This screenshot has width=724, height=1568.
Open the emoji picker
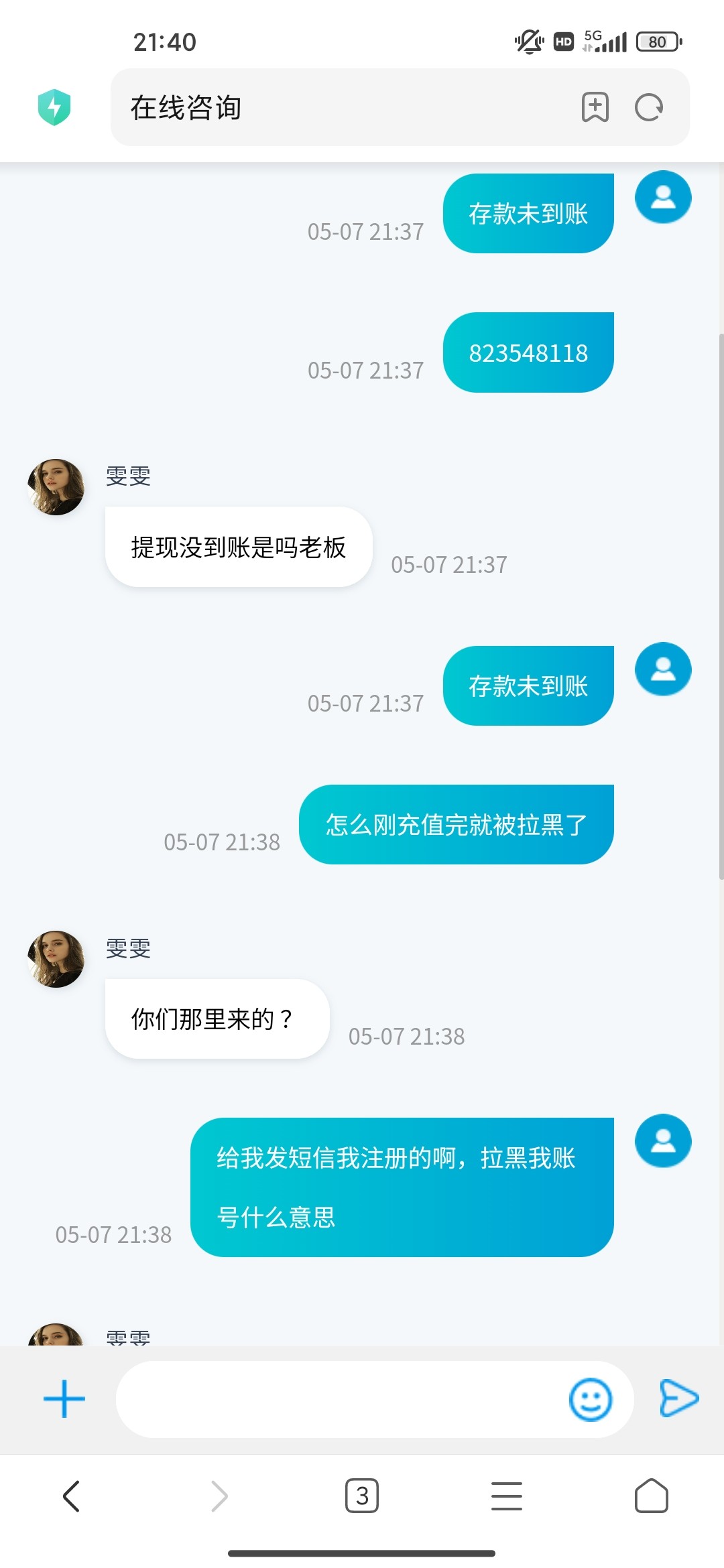pos(590,1398)
